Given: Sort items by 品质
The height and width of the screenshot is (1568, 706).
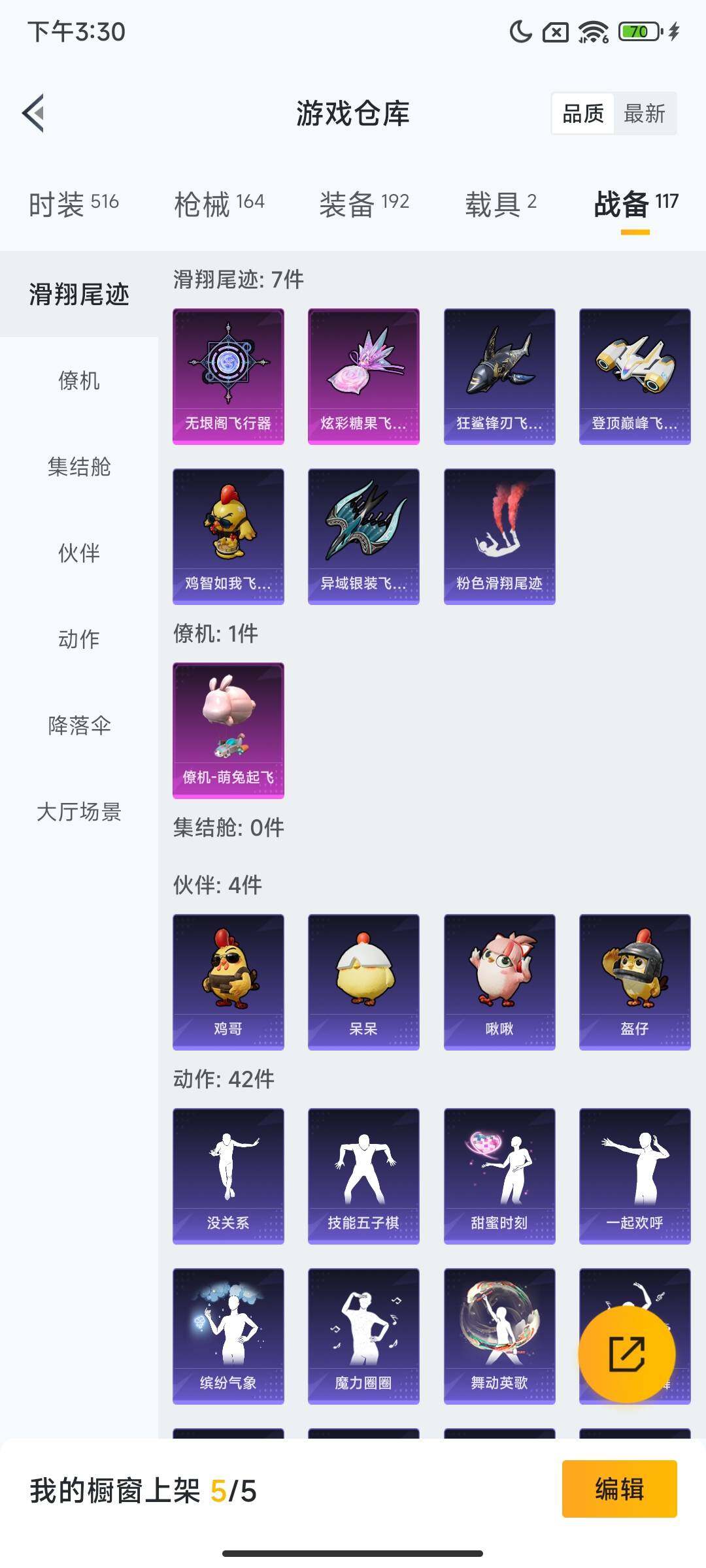Looking at the screenshot, I should 582,114.
